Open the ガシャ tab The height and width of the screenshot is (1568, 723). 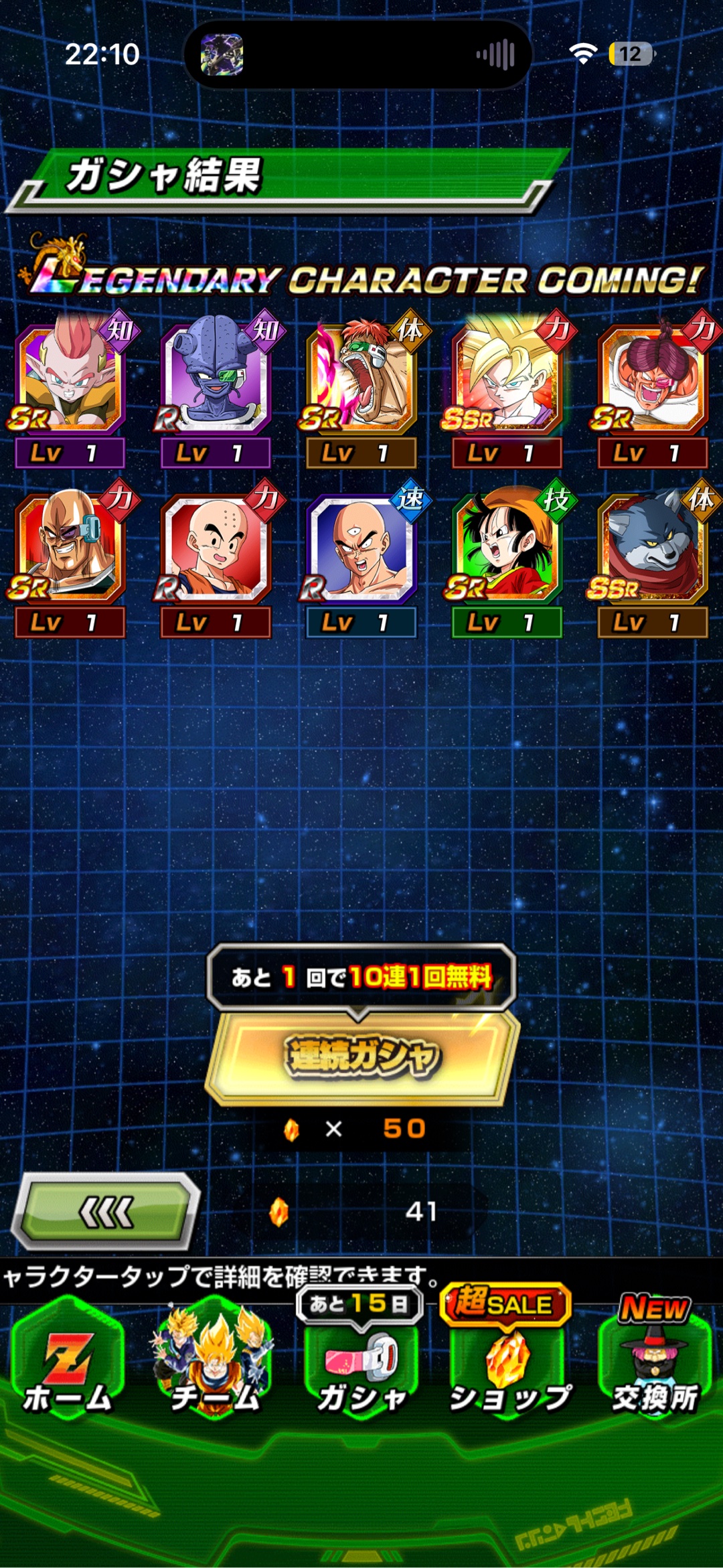(x=361, y=1359)
